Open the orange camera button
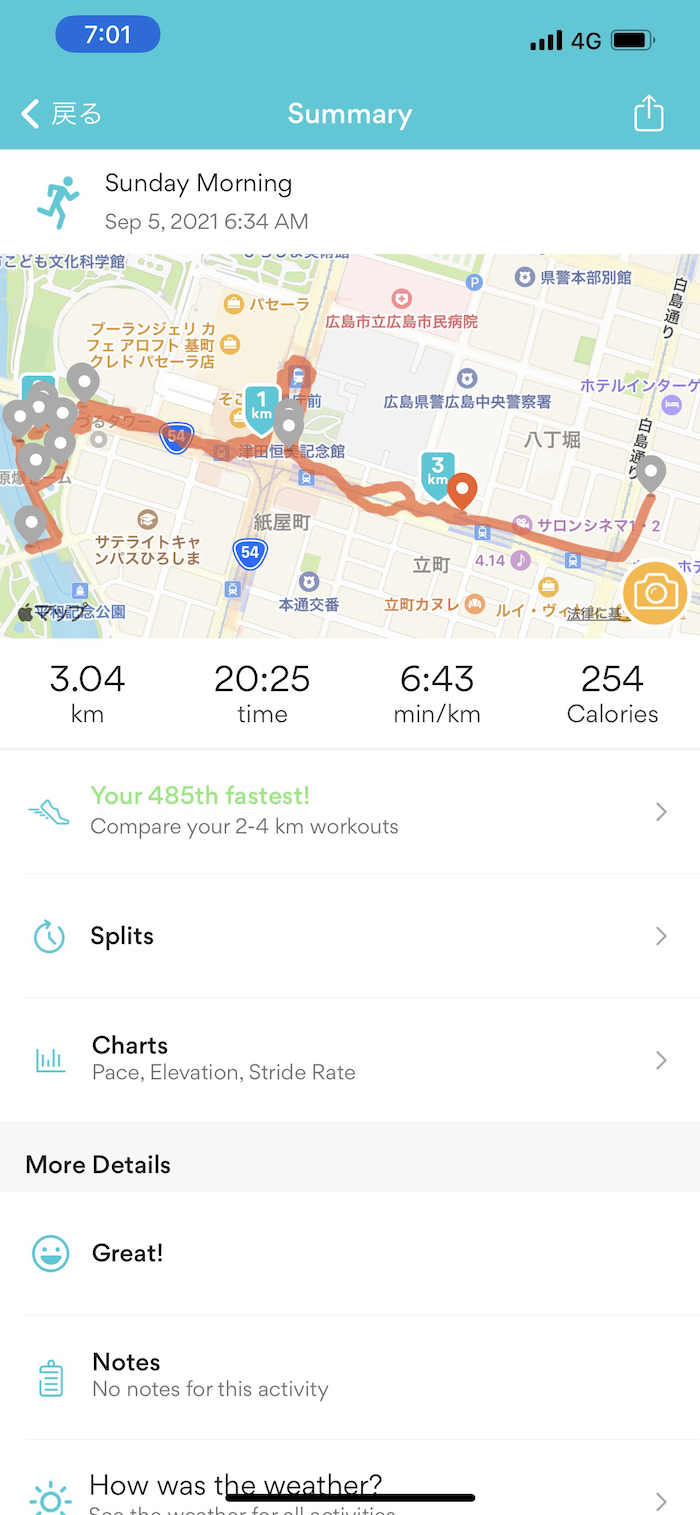This screenshot has height=1515, width=700. 655,593
